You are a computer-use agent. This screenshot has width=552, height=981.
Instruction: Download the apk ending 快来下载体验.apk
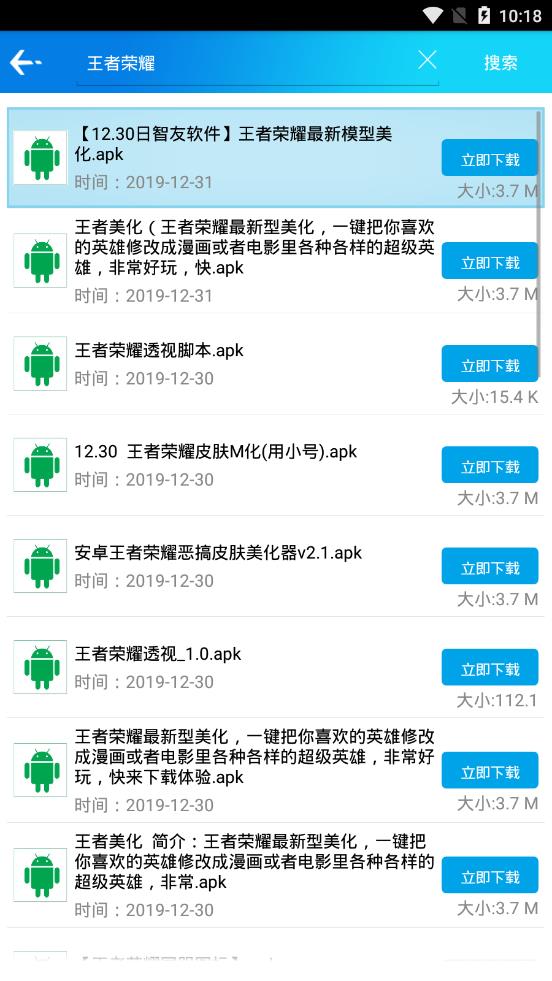[x=490, y=771]
